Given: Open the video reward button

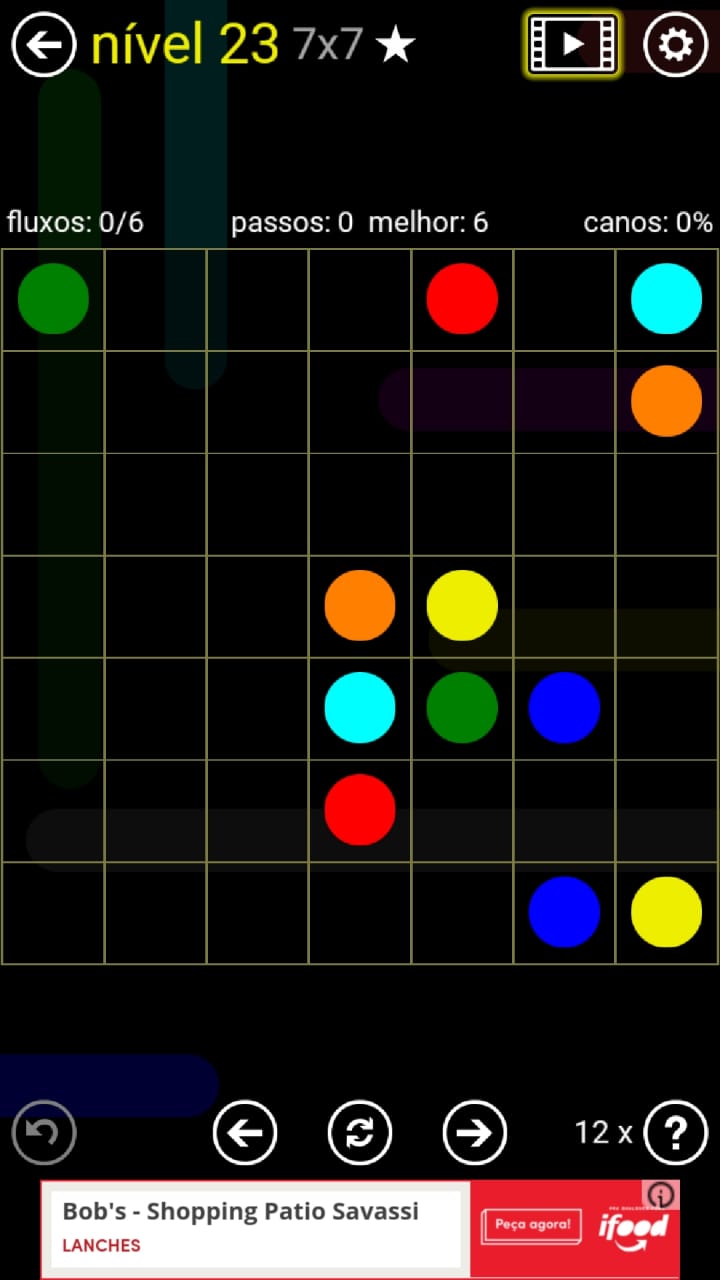Looking at the screenshot, I should tap(573, 44).
